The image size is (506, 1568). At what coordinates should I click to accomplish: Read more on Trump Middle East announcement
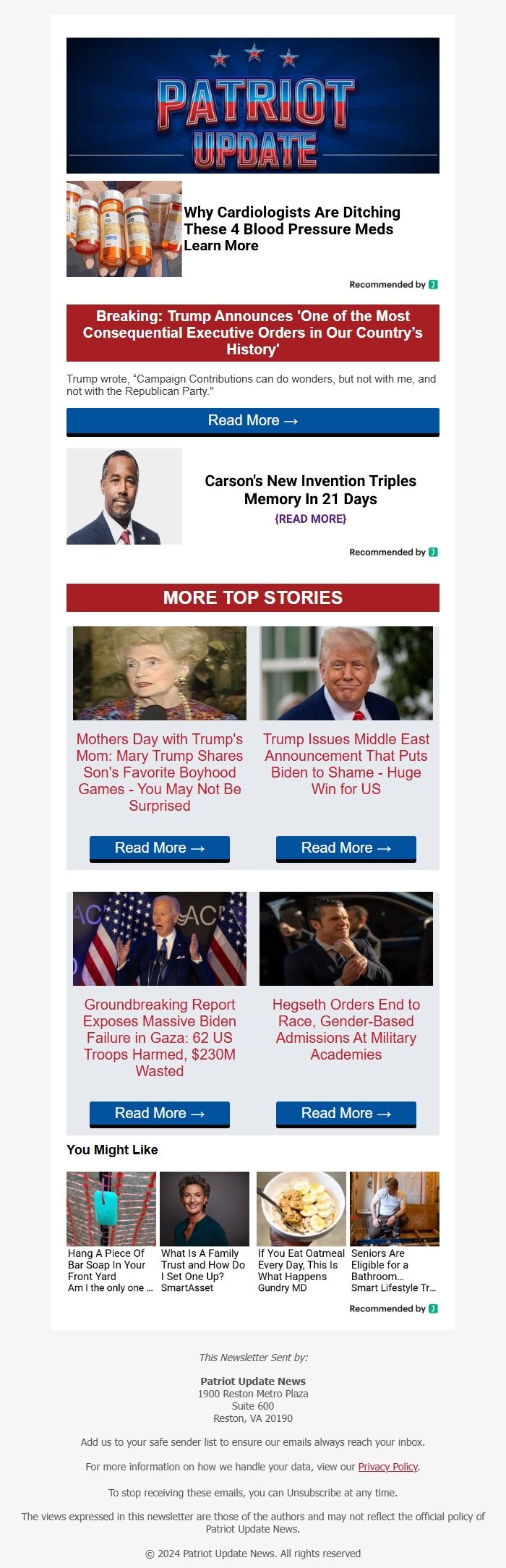click(346, 848)
